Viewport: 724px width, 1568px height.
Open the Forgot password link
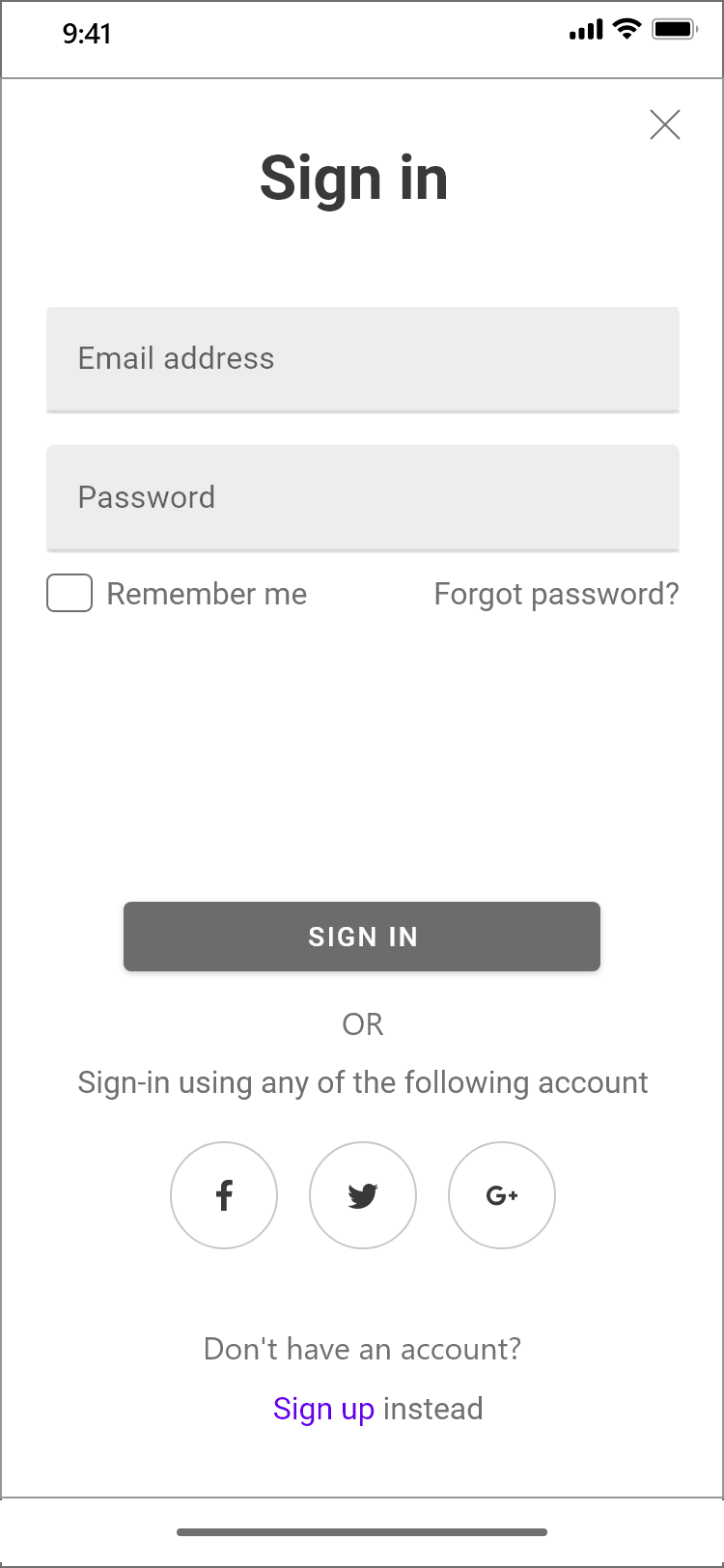pyautogui.click(x=556, y=594)
